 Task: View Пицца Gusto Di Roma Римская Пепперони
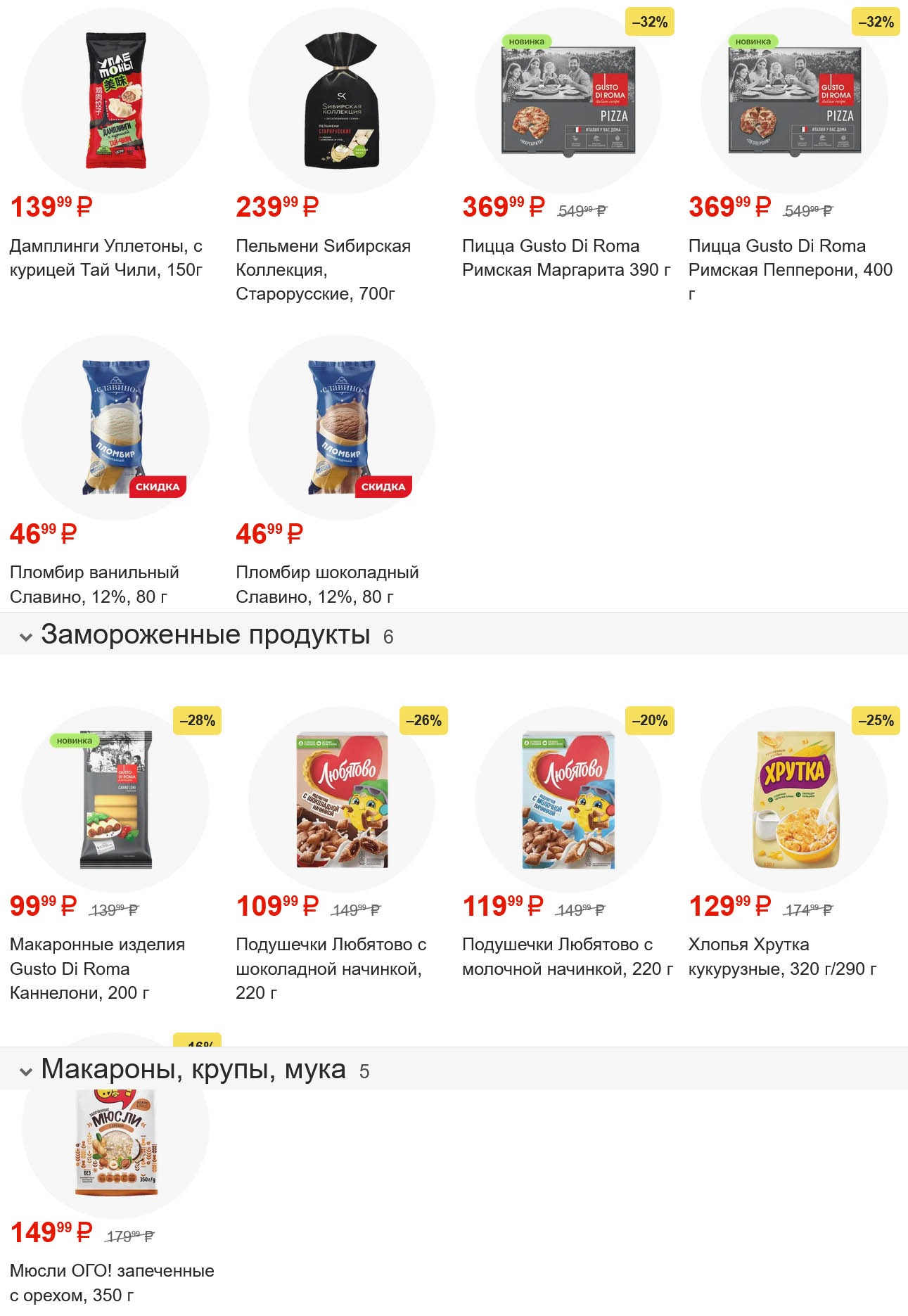[794, 101]
